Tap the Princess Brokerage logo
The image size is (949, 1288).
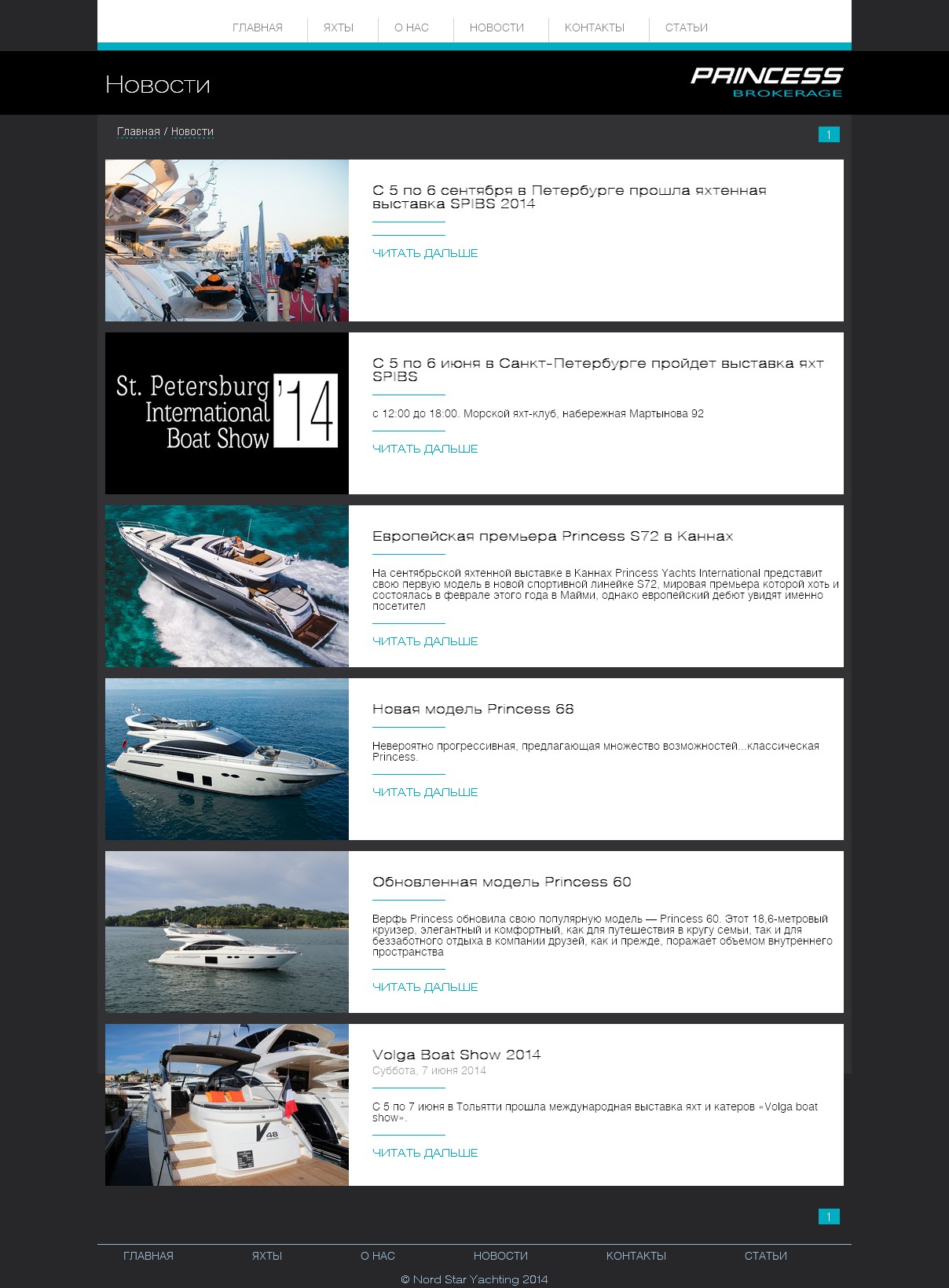pyautogui.click(x=766, y=82)
